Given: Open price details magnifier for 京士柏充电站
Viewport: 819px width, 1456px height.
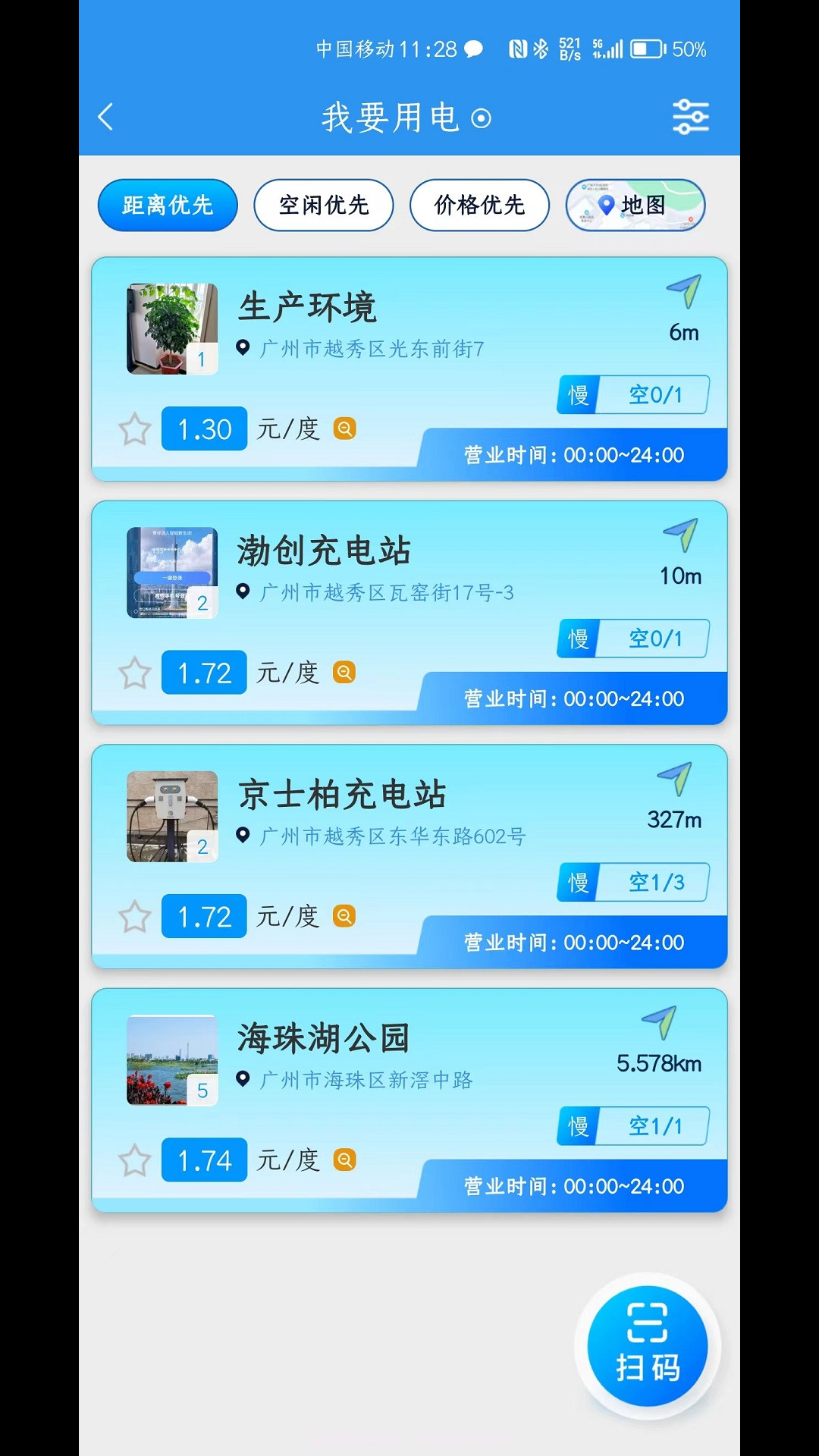Looking at the screenshot, I should 344,916.
